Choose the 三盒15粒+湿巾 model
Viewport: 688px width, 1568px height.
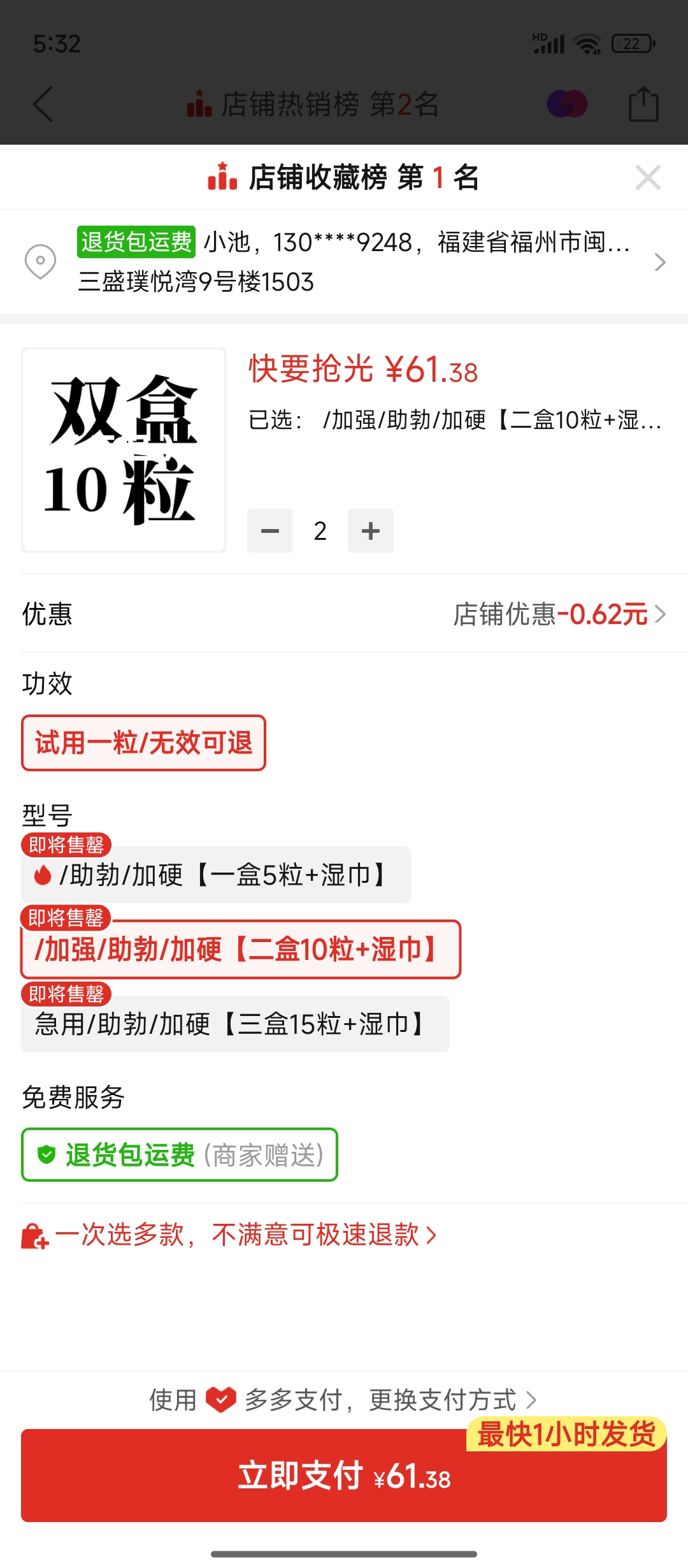click(x=234, y=1024)
